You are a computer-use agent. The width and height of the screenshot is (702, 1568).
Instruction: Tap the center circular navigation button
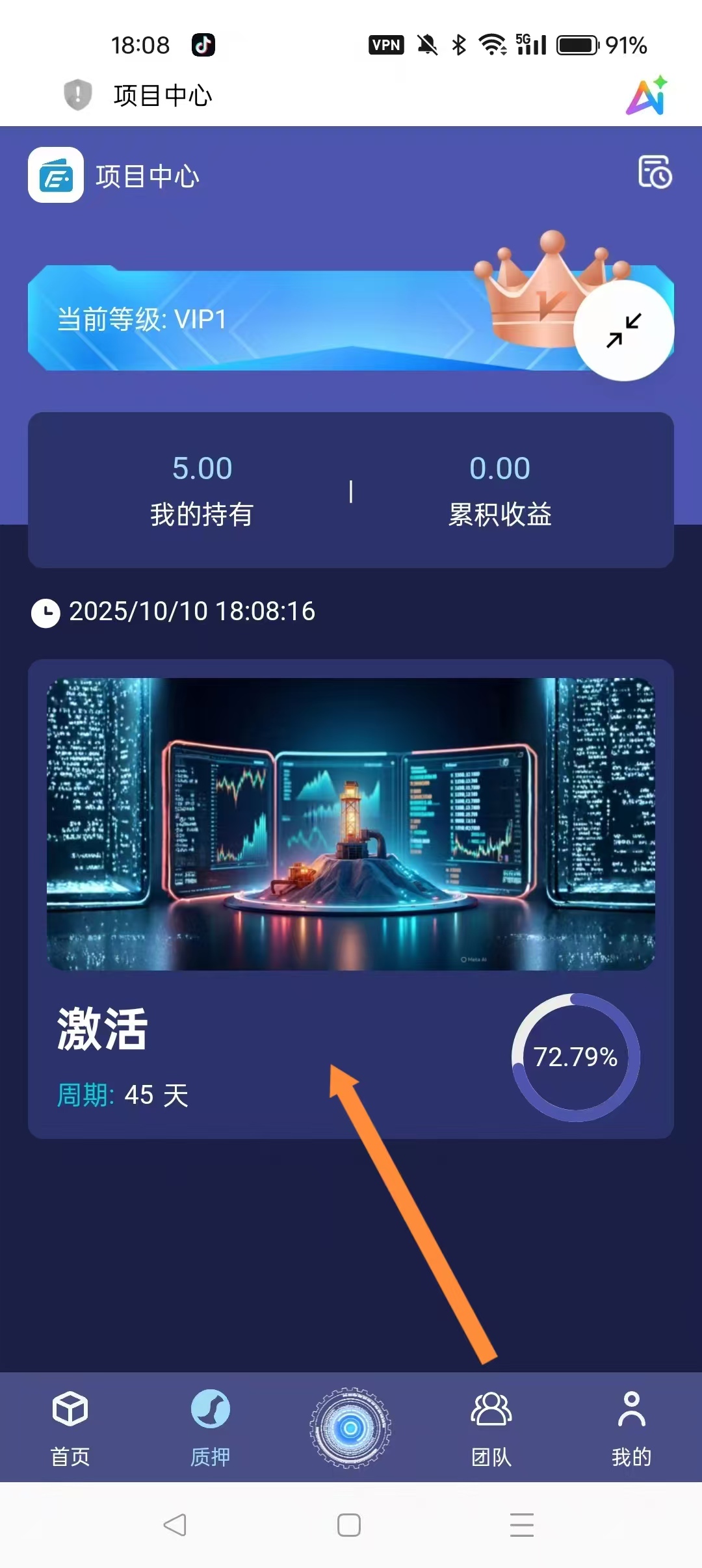pyautogui.click(x=350, y=1428)
